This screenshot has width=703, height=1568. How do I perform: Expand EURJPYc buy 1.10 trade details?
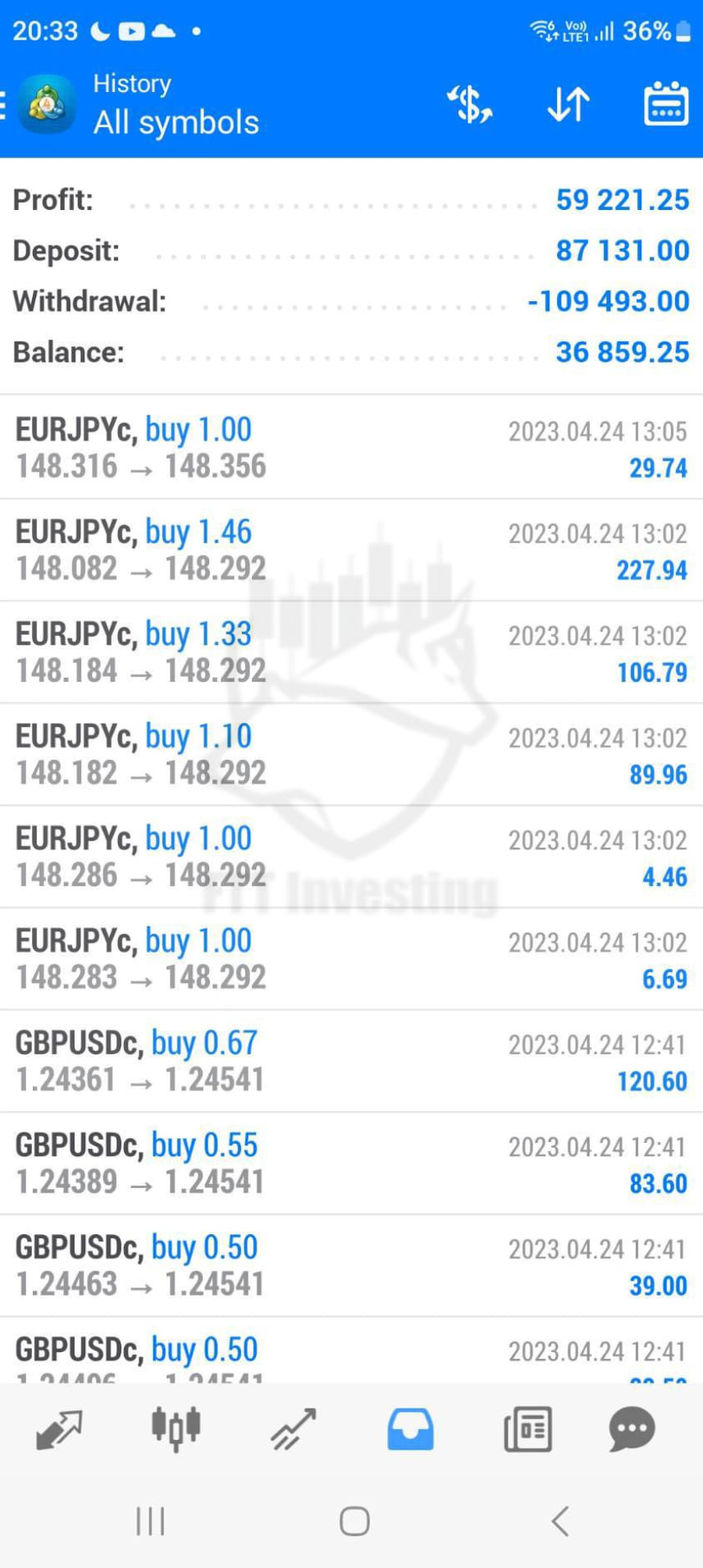[351, 754]
